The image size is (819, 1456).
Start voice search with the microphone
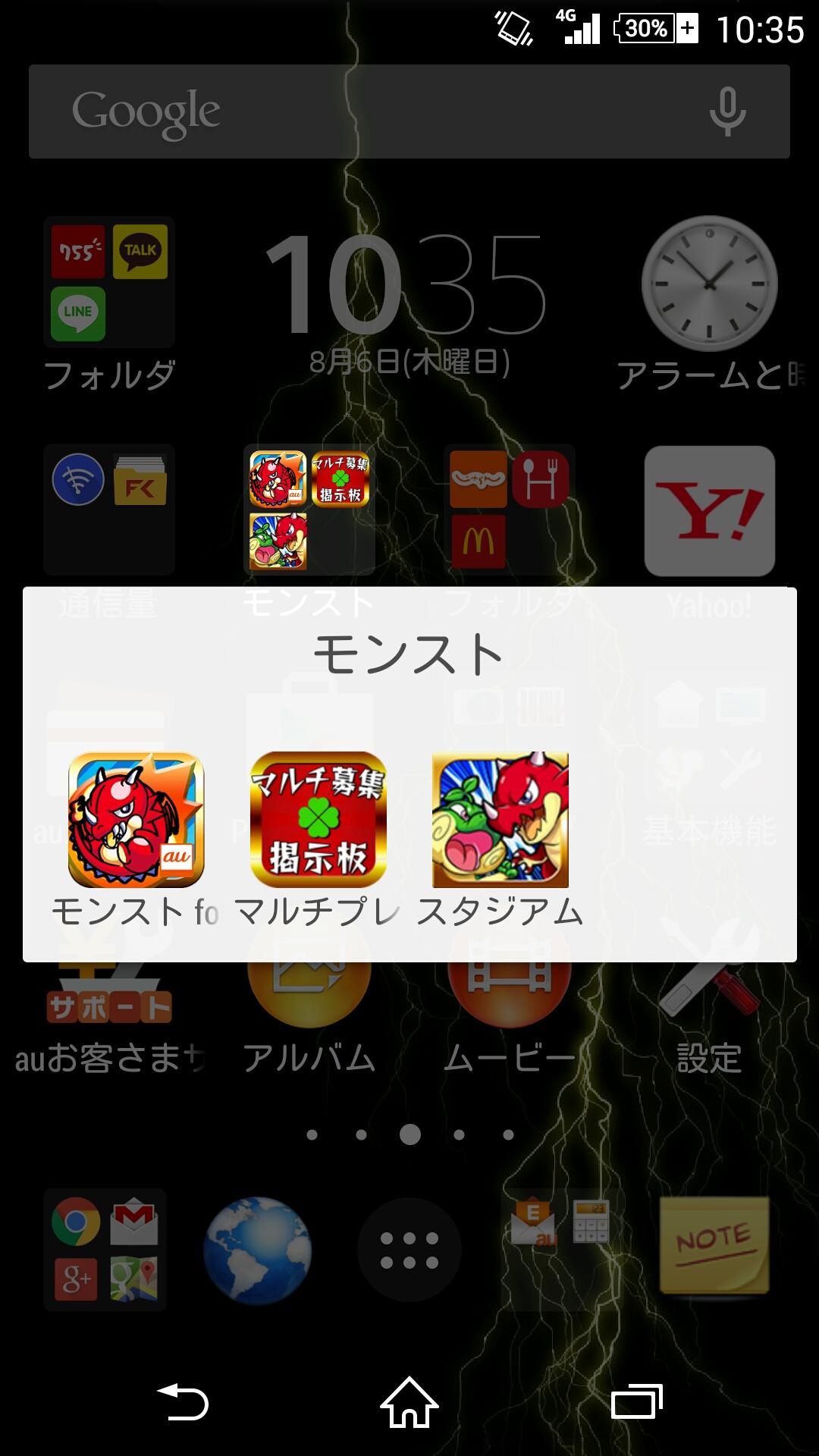pos(727,111)
